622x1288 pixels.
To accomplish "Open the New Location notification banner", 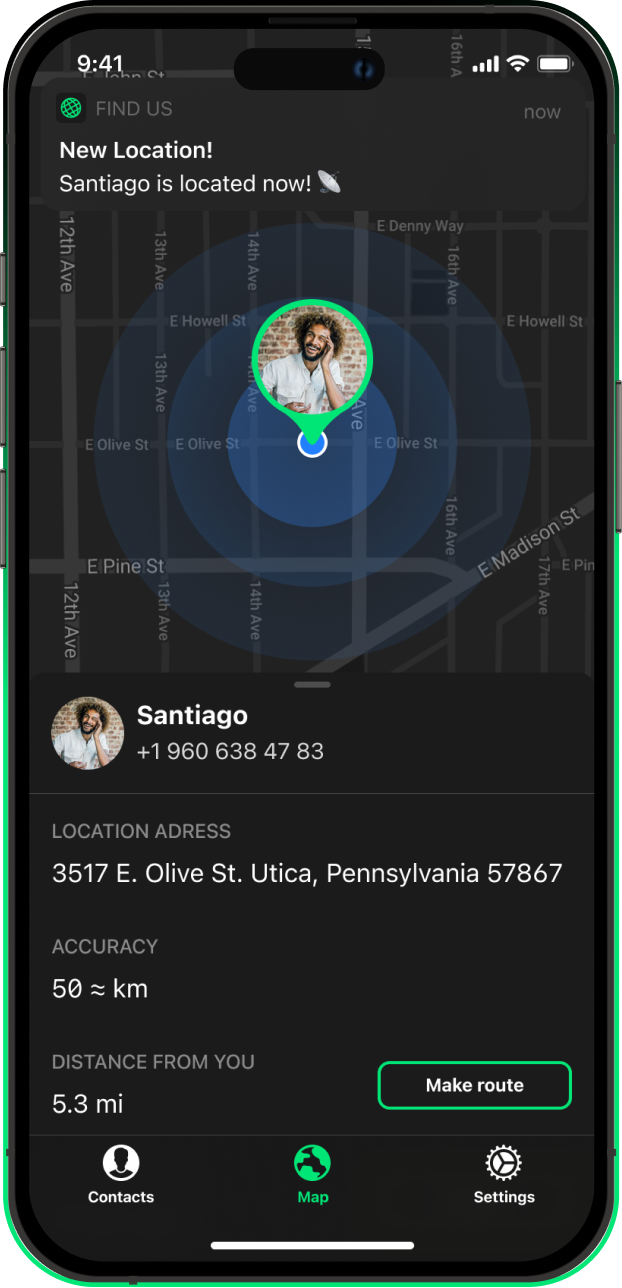I will coord(311,146).
